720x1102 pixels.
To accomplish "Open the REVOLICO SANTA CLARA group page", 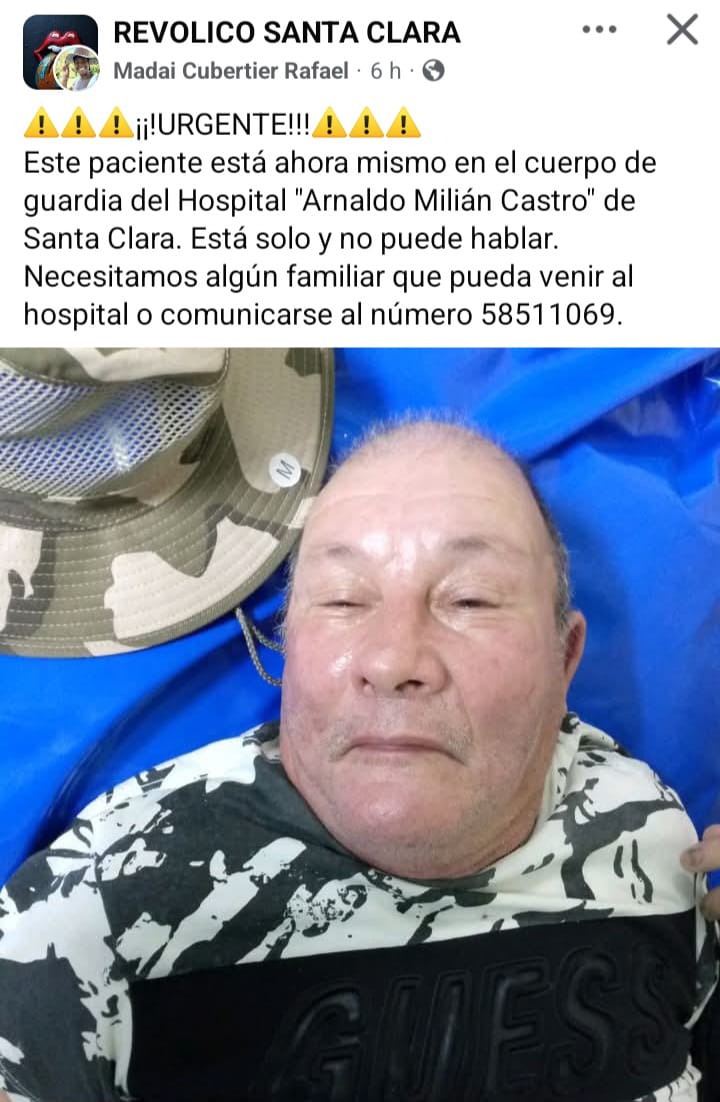I will pyautogui.click(x=286, y=32).
